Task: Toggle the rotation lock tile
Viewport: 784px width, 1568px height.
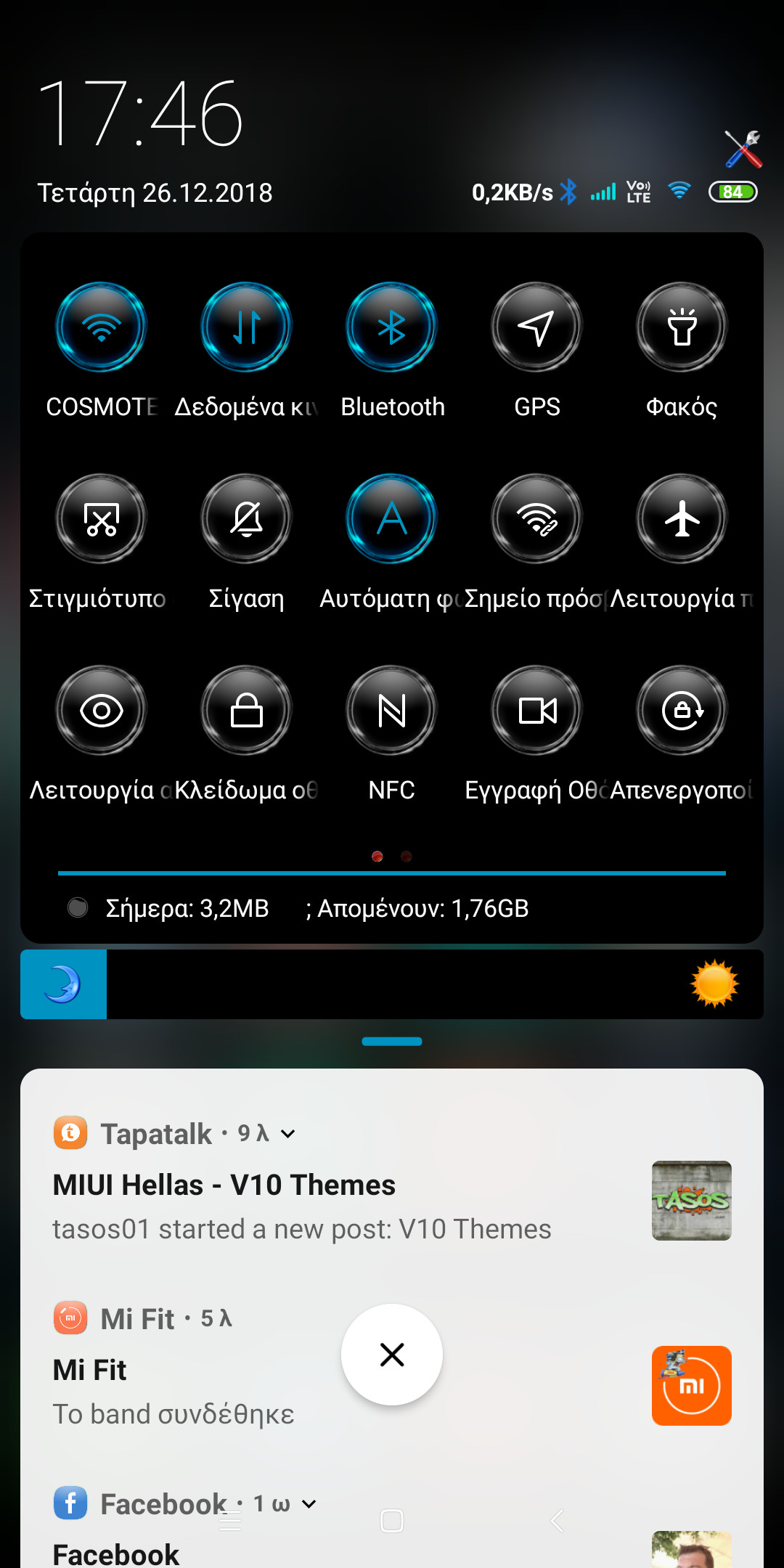Action: [x=682, y=711]
